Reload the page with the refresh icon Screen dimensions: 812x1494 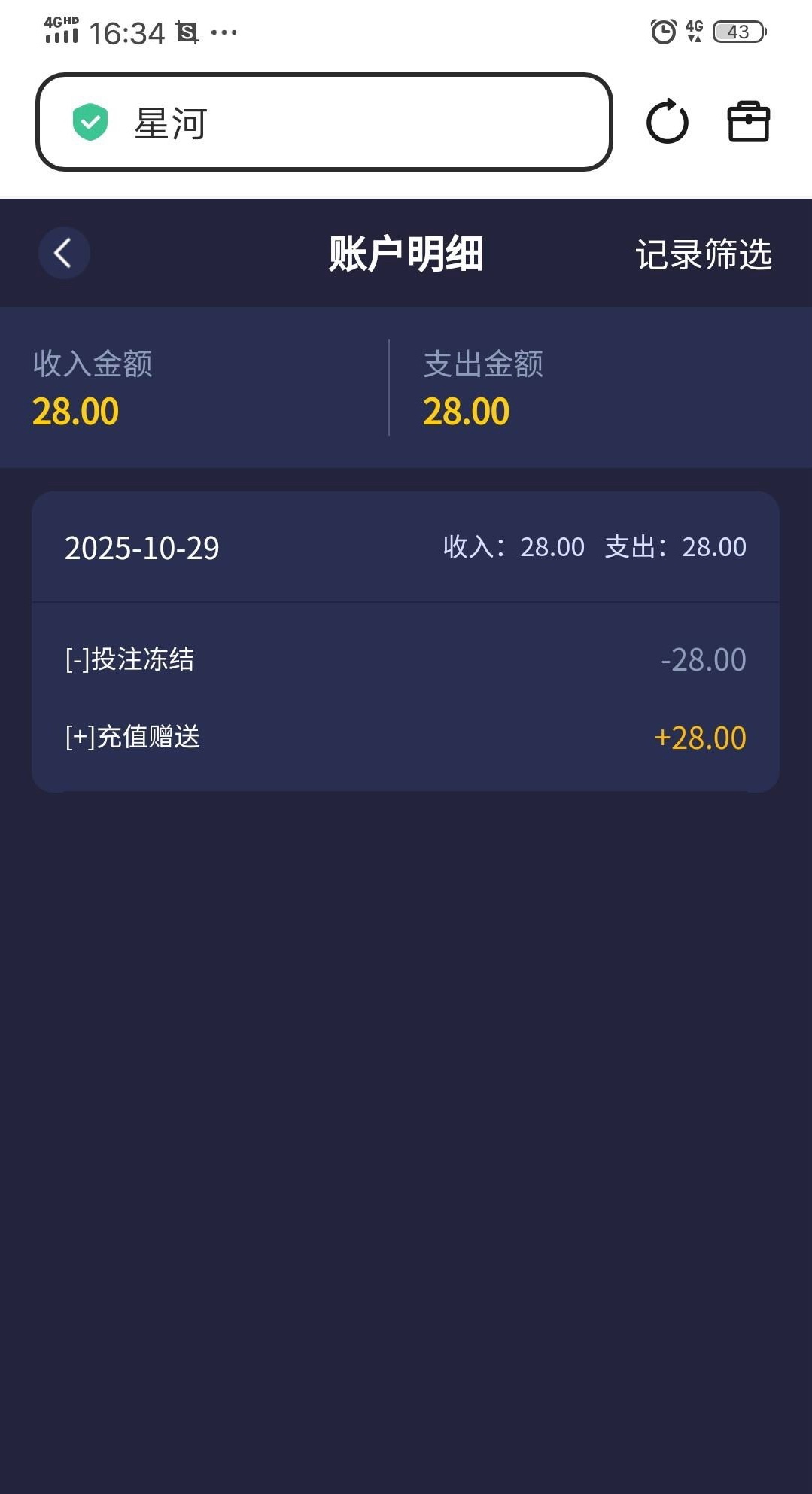pos(667,122)
